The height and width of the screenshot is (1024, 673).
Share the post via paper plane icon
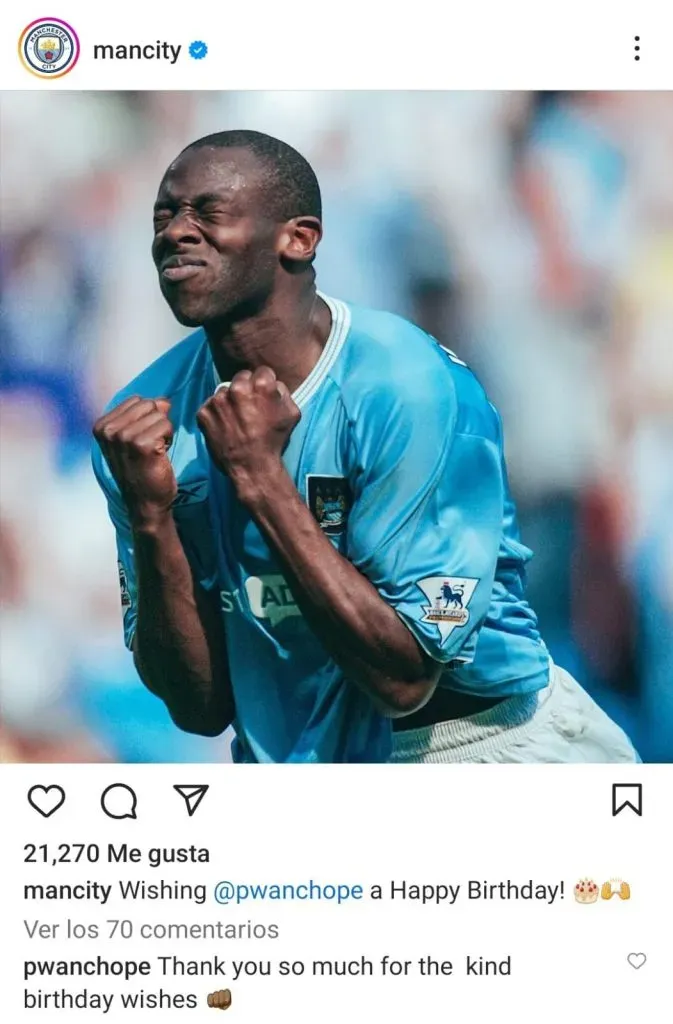[190, 799]
